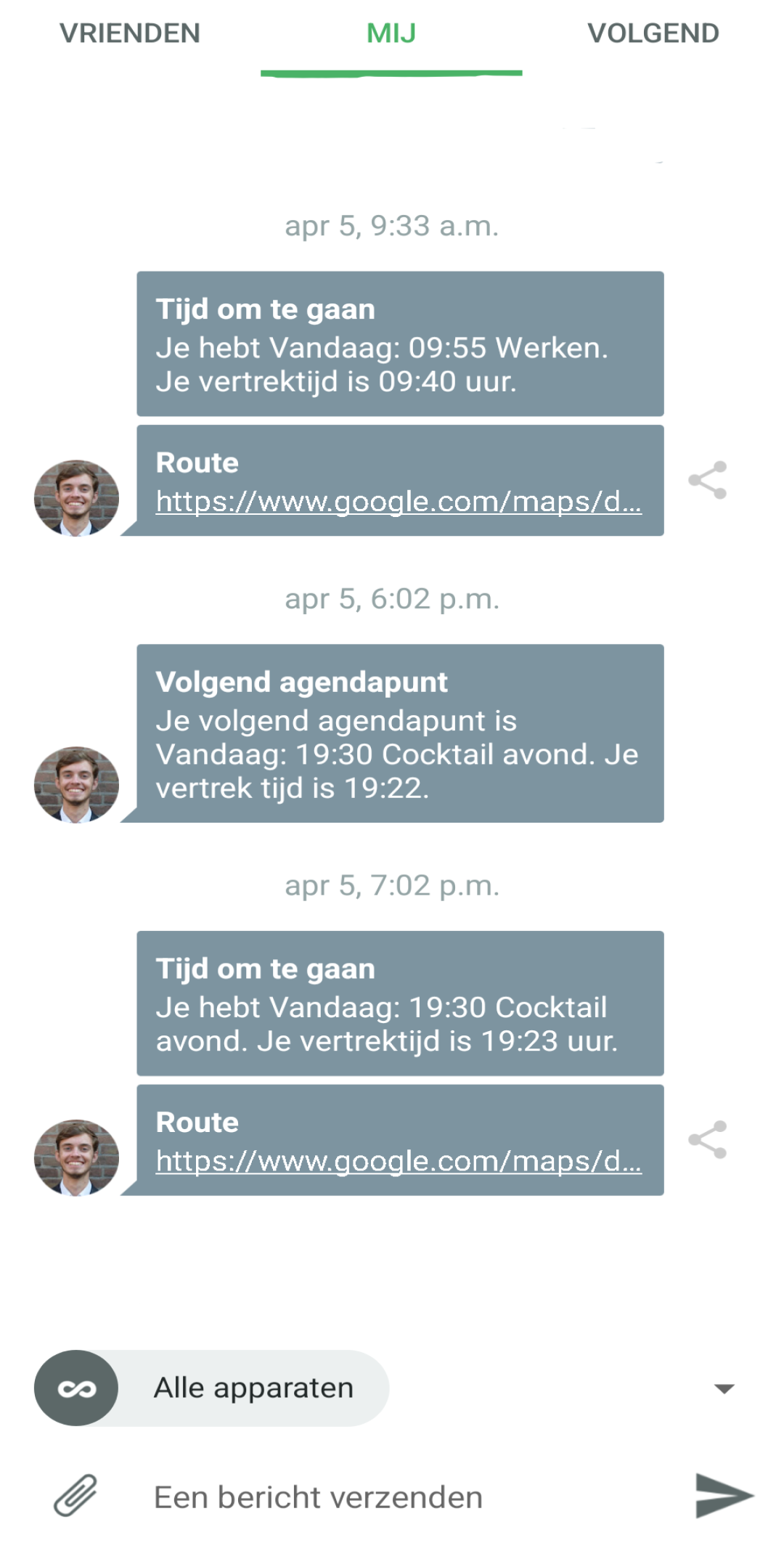Viewport: 784px width, 1543px height.
Task: Share the 9:33 a.m. Route message
Action: coord(708,480)
